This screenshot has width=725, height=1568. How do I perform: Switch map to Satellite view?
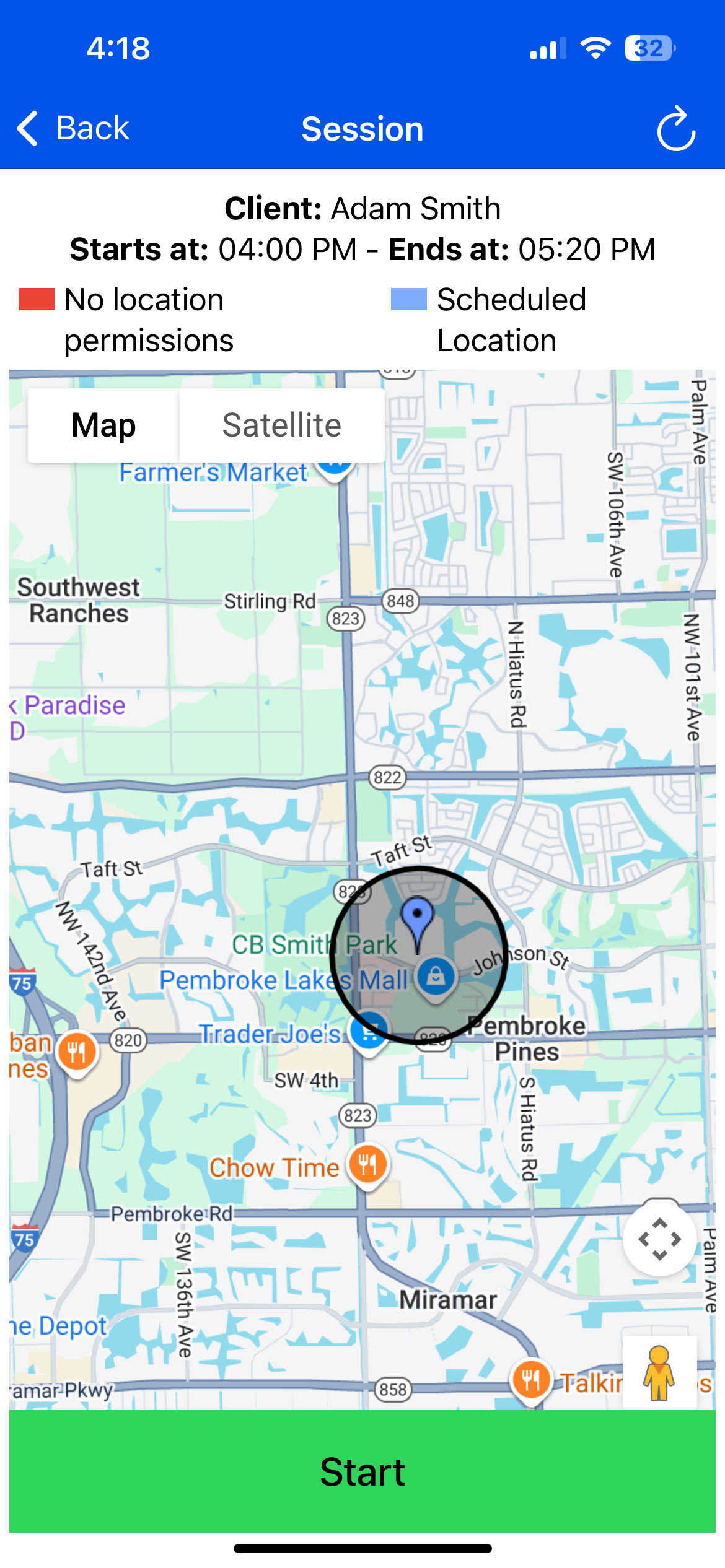click(x=282, y=425)
